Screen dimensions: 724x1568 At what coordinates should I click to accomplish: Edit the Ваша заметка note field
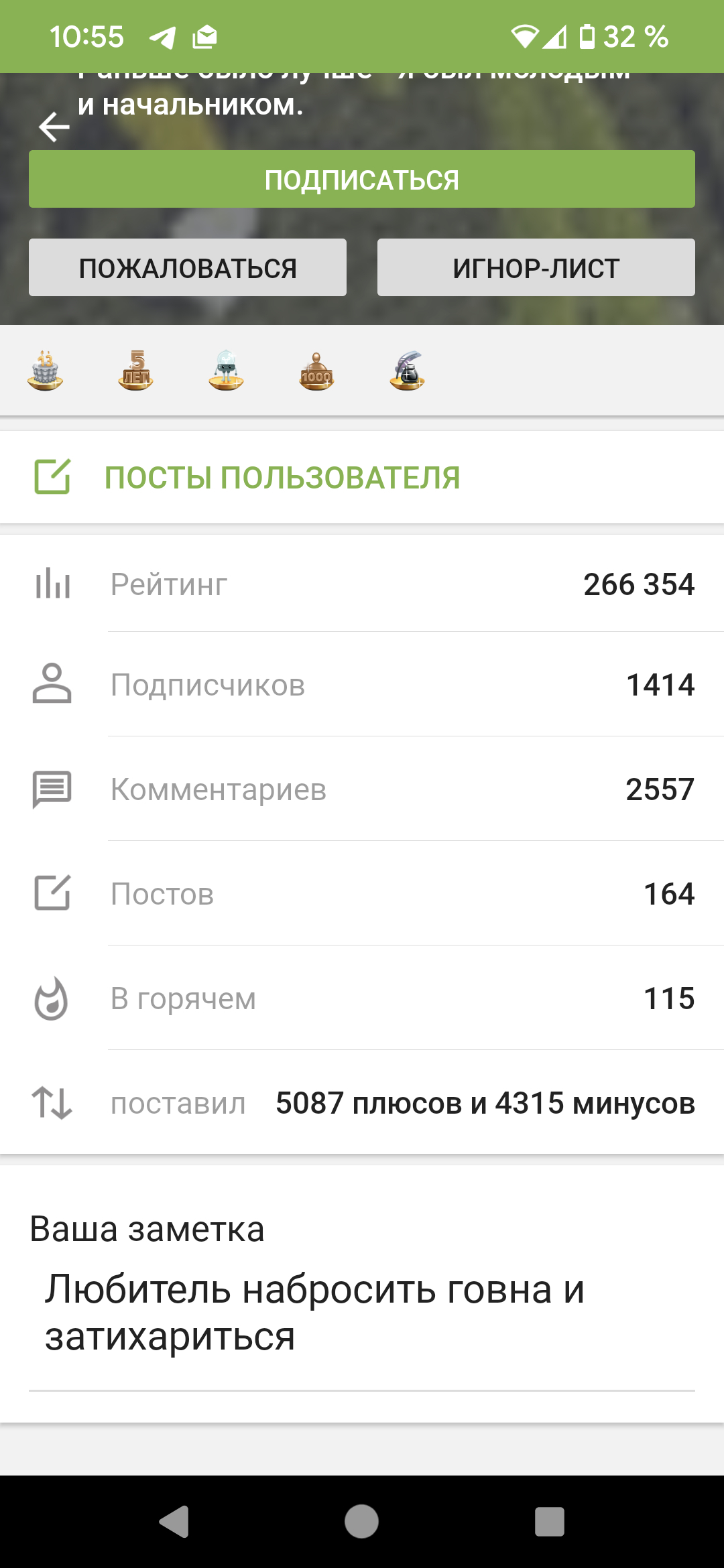click(362, 1312)
